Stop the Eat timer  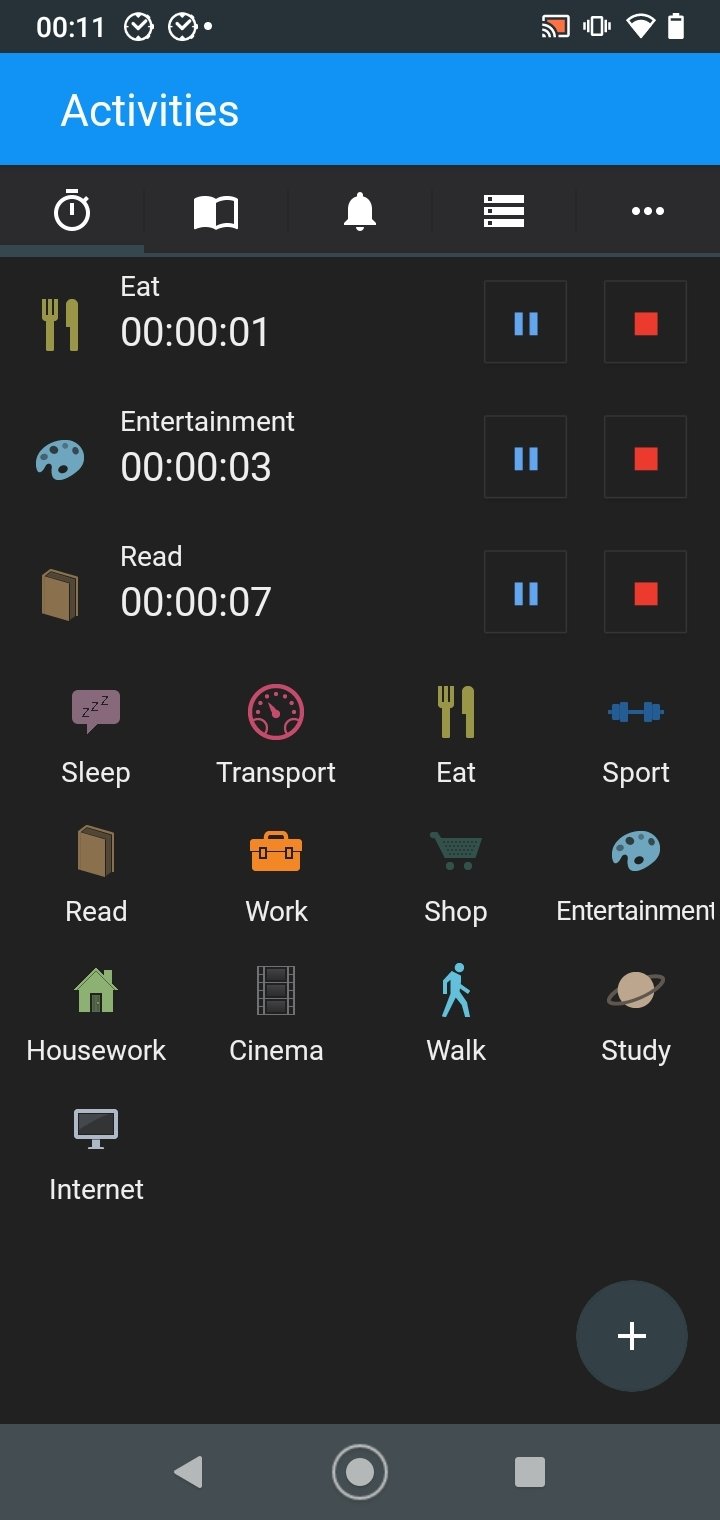point(645,322)
